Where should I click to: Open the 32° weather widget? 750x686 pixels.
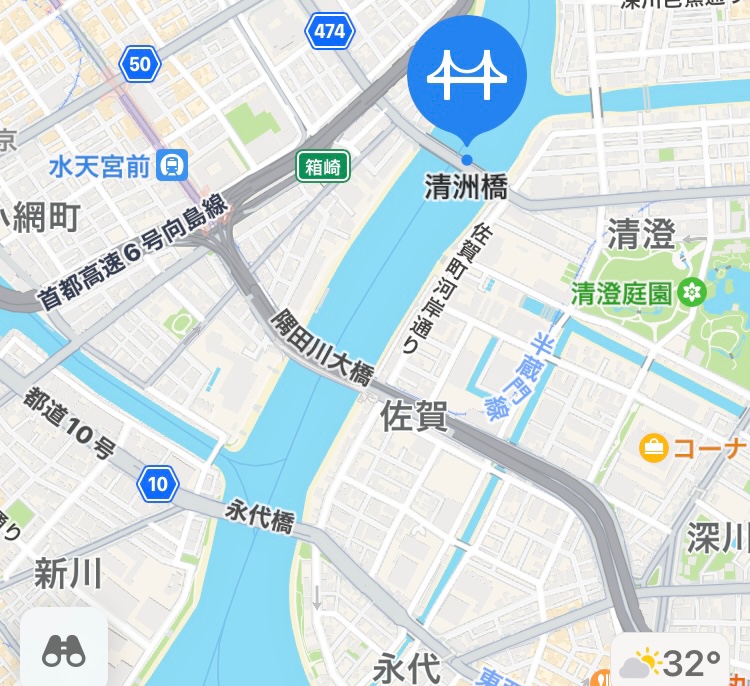tap(672, 662)
